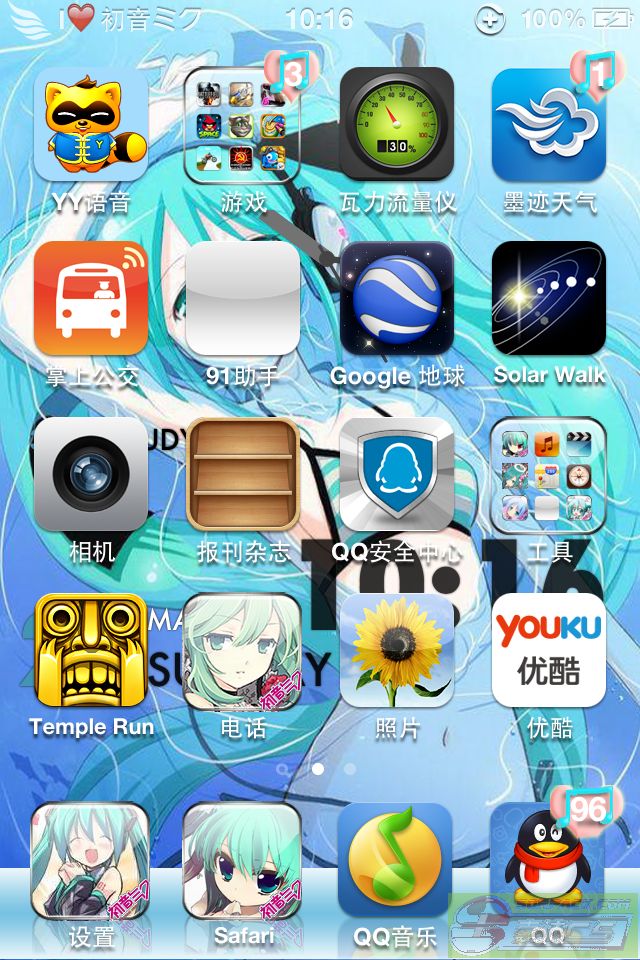
Task: Open the 游戏 games folder
Action: [x=243, y=124]
